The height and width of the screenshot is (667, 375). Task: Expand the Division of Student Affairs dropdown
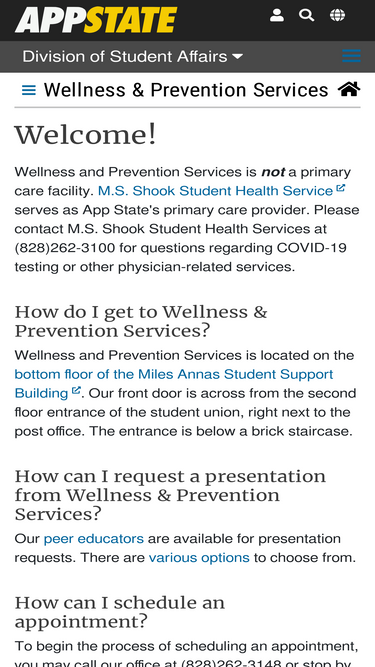click(132, 57)
